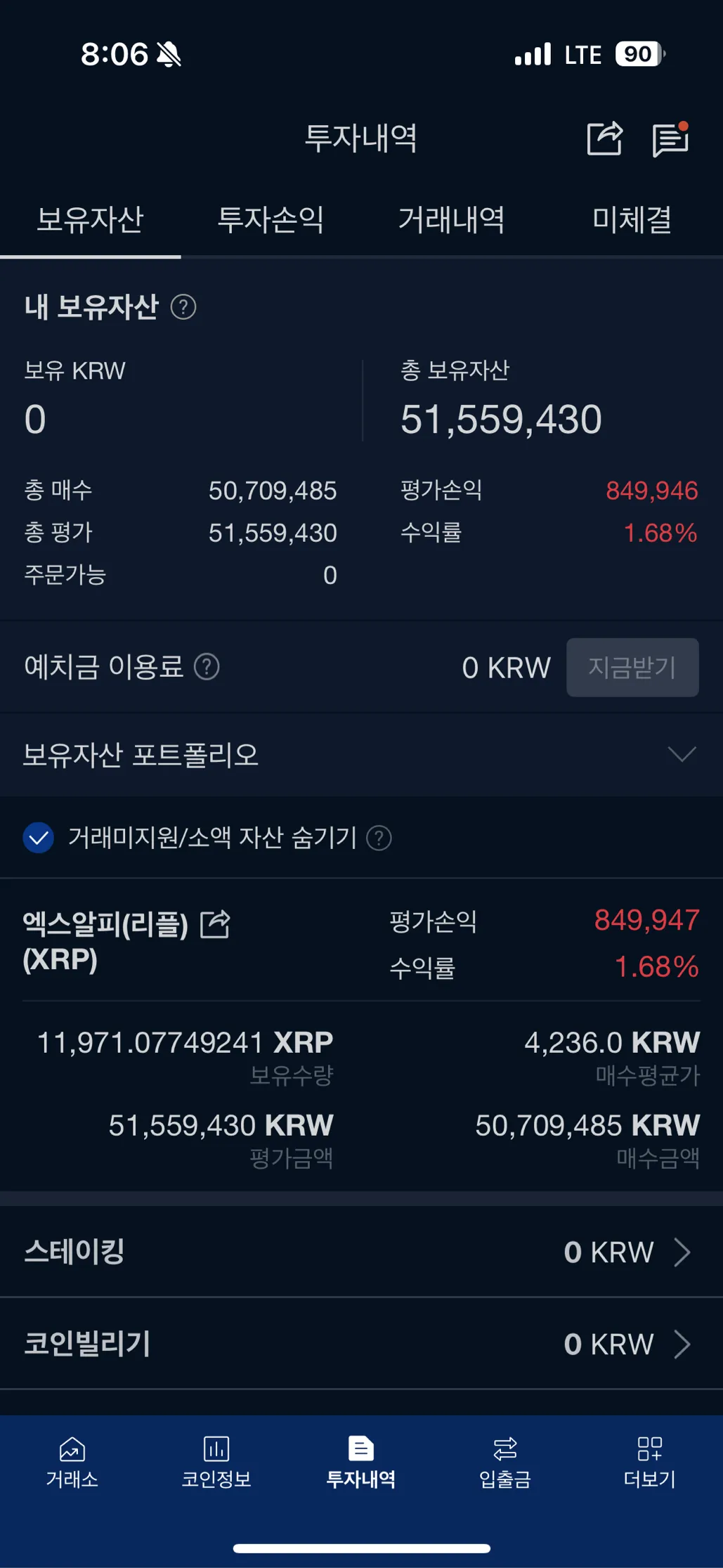The height and width of the screenshot is (1568, 723).
Task: Show help for 거래미지원/소액 자산 숨기기
Action: click(x=379, y=838)
